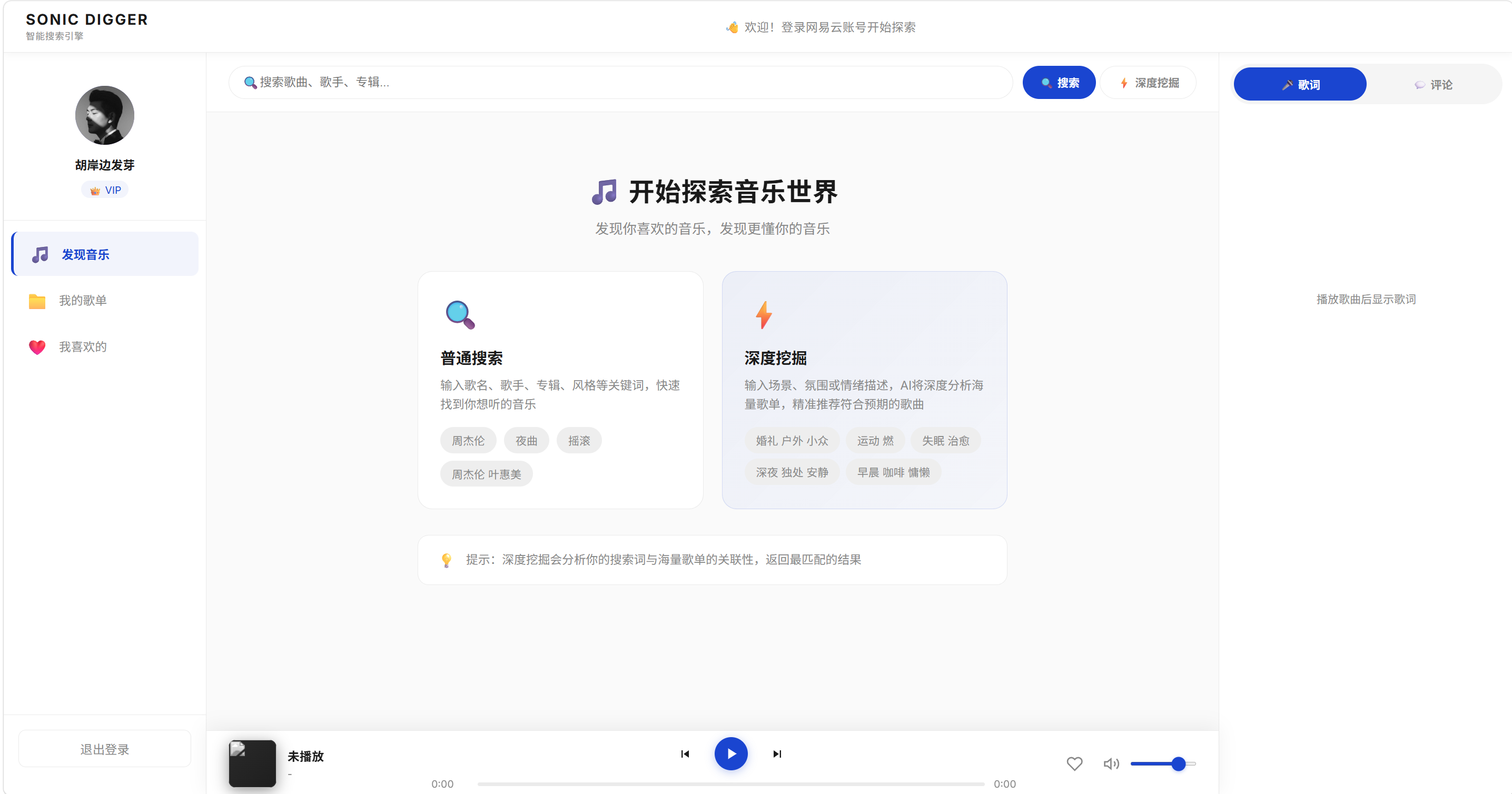Like the current song with the heart icon

[1074, 763]
